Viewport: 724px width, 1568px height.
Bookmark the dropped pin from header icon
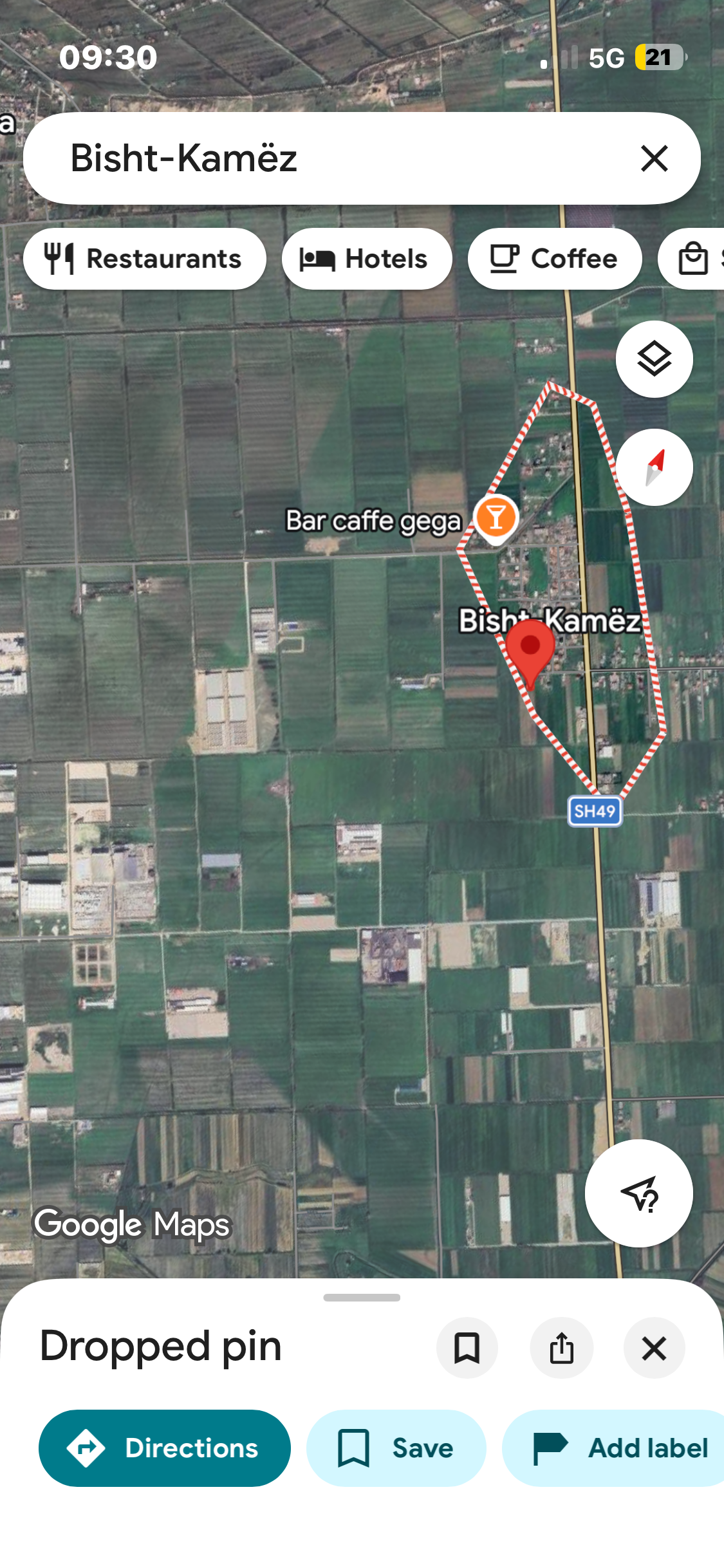coord(467,1348)
